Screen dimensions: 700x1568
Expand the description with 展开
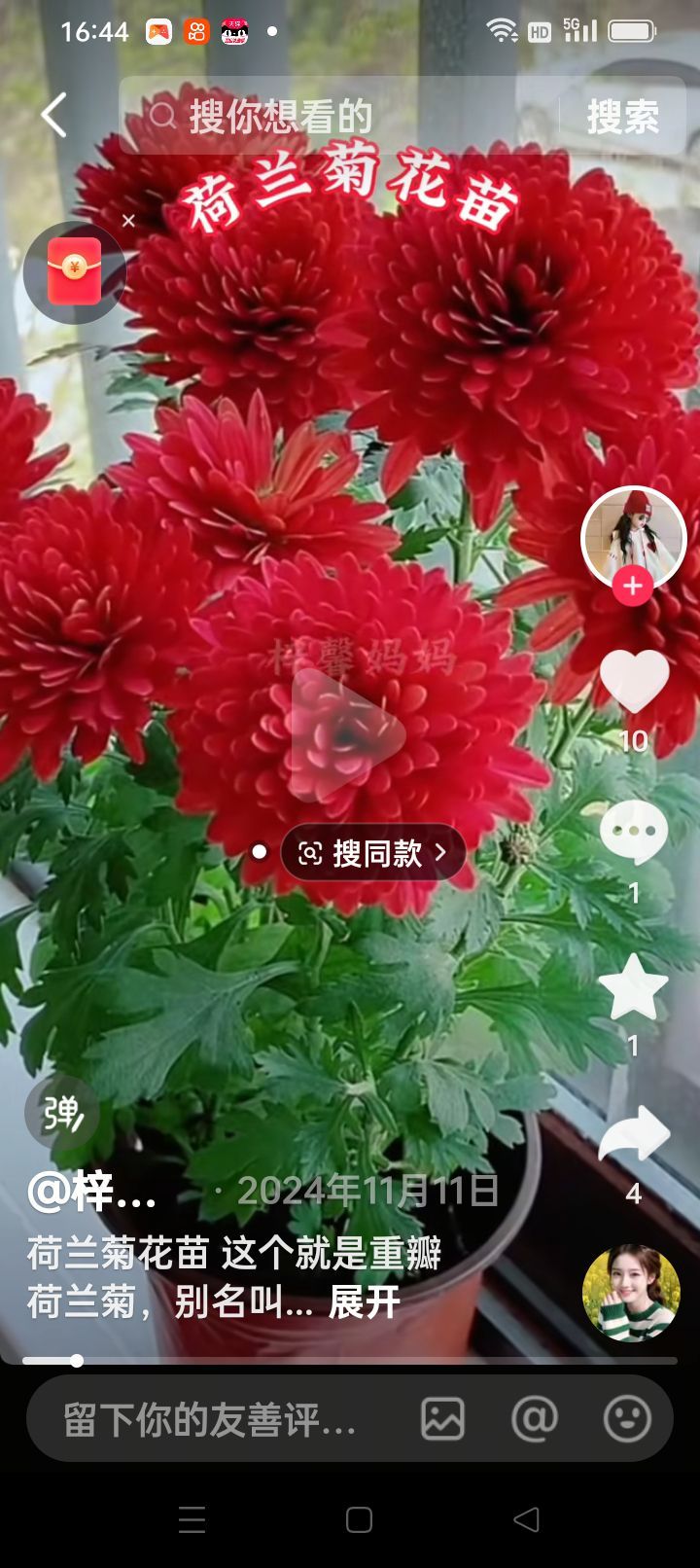point(365,1302)
